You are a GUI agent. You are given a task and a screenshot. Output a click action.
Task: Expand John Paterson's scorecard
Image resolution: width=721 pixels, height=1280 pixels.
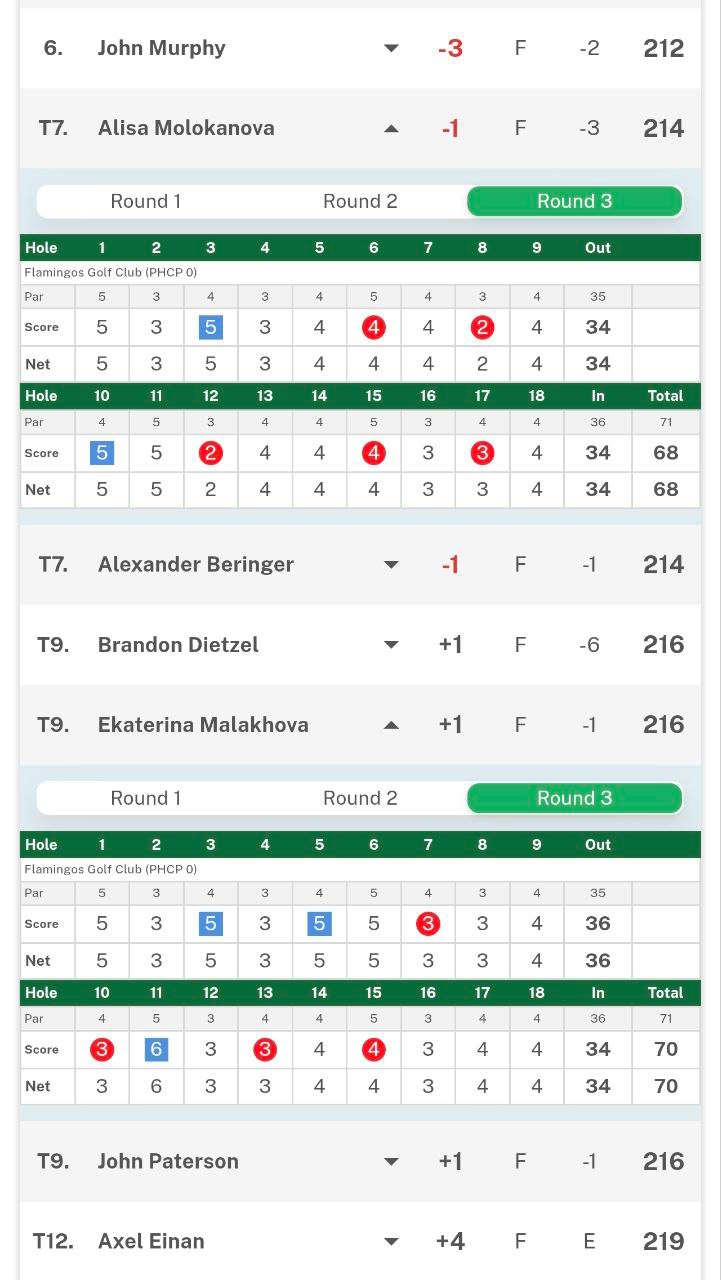click(x=391, y=1162)
